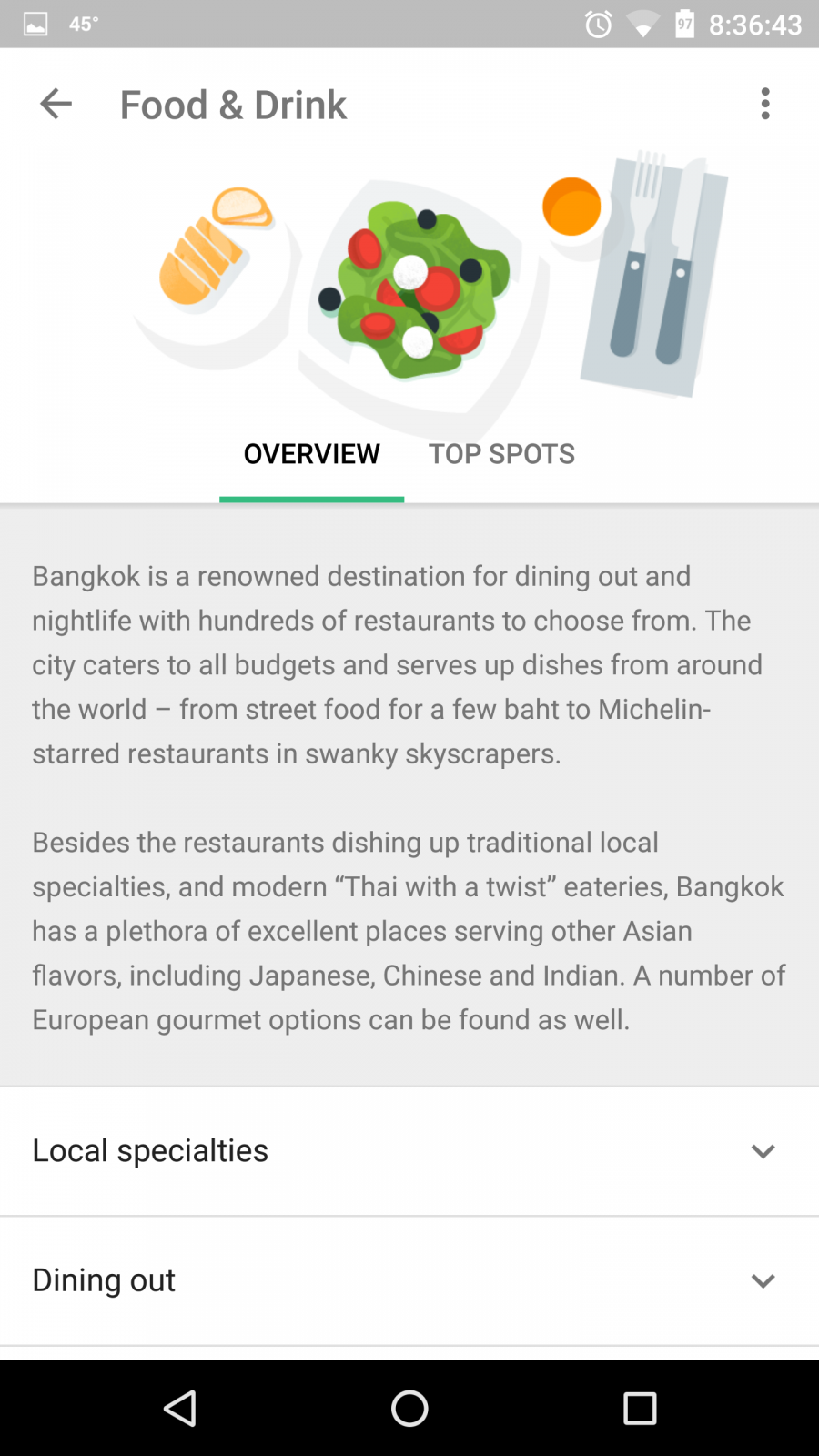Open the recent apps view

coord(640,1409)
